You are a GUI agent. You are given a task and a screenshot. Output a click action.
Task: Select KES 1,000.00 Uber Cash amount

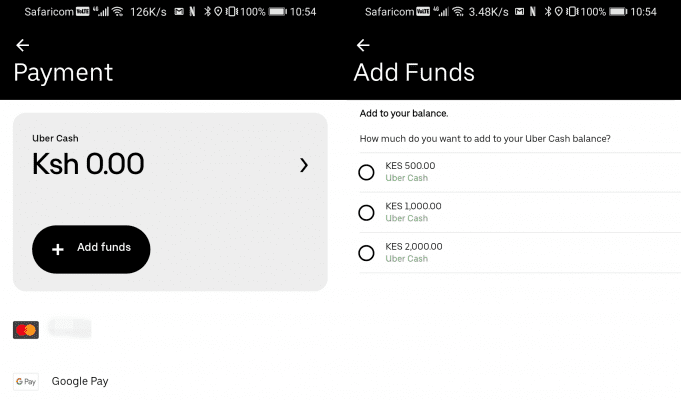tap(366, 212)
